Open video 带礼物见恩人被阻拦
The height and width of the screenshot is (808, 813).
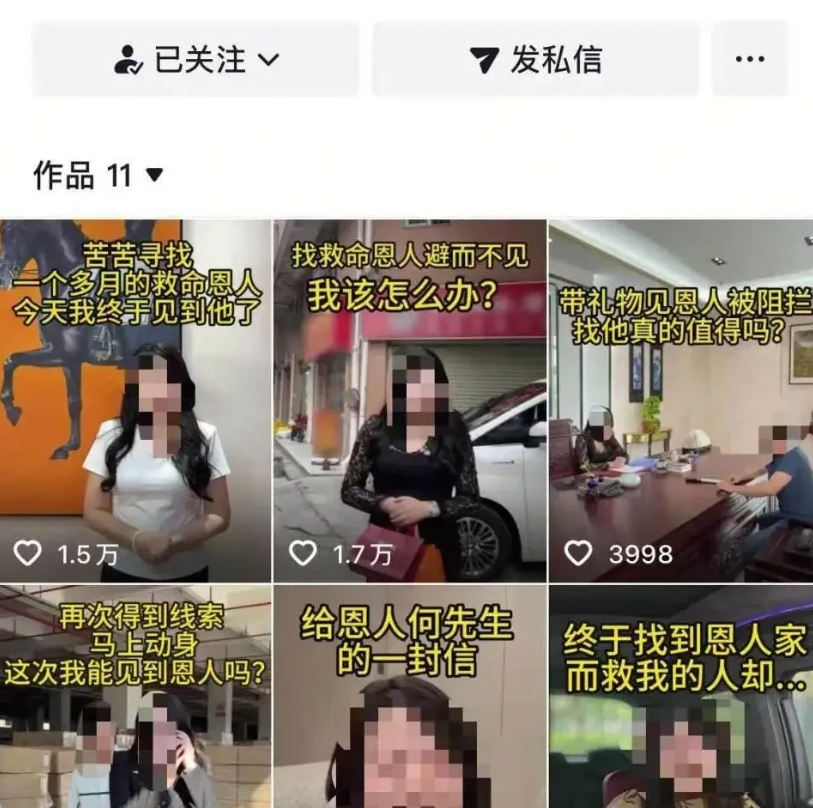[x=681, y=400]
